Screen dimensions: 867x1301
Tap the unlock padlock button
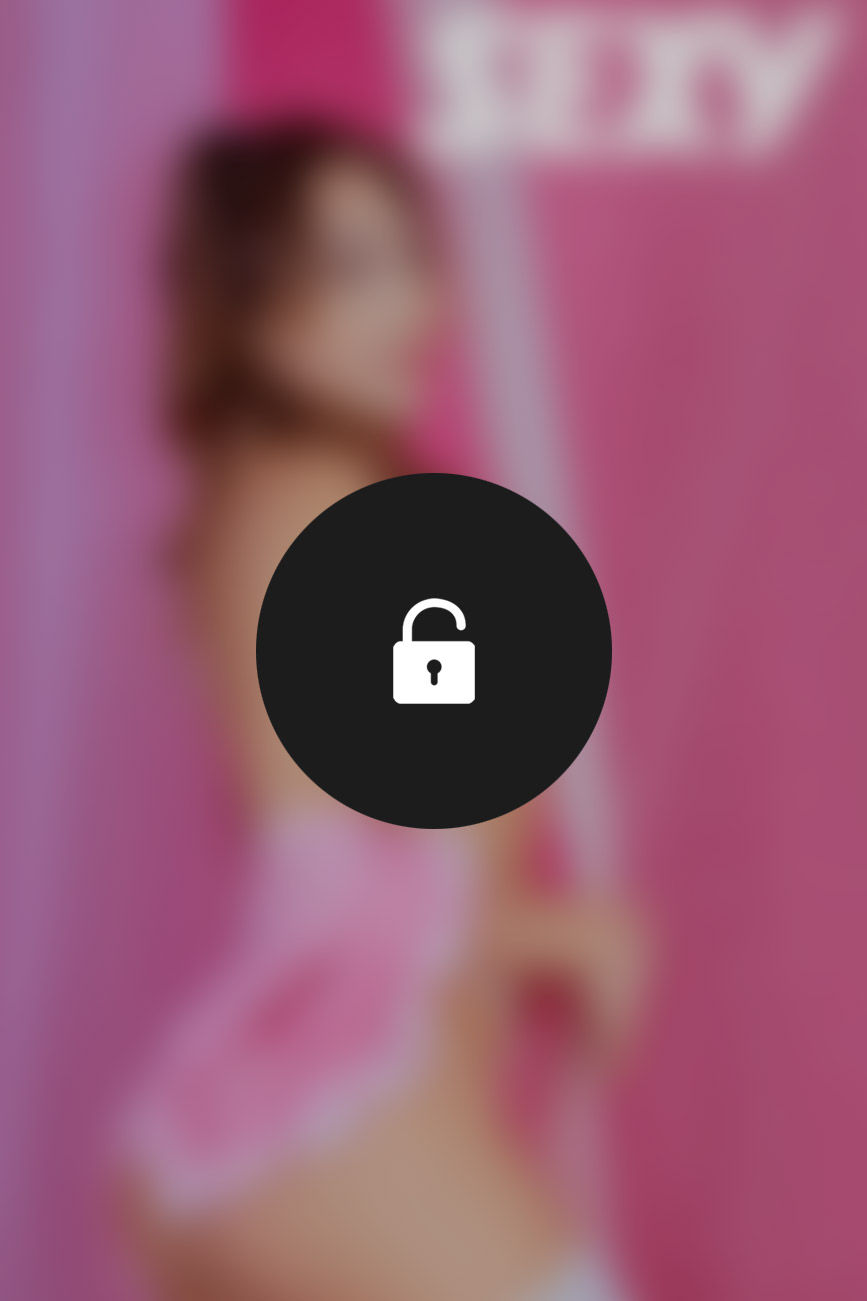coord(433,651)
